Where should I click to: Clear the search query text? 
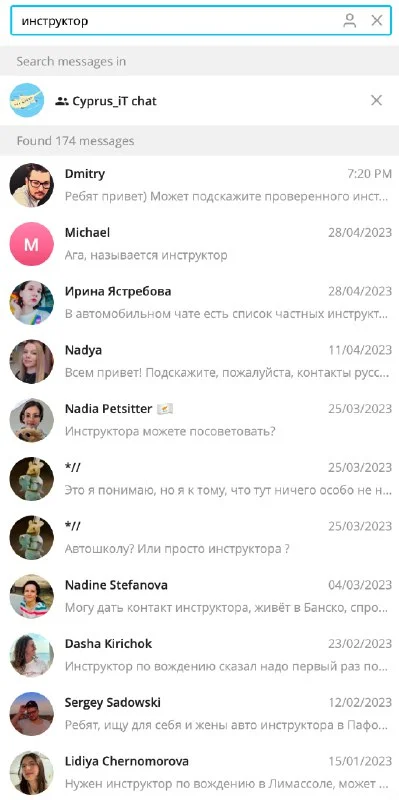[377, 20]
